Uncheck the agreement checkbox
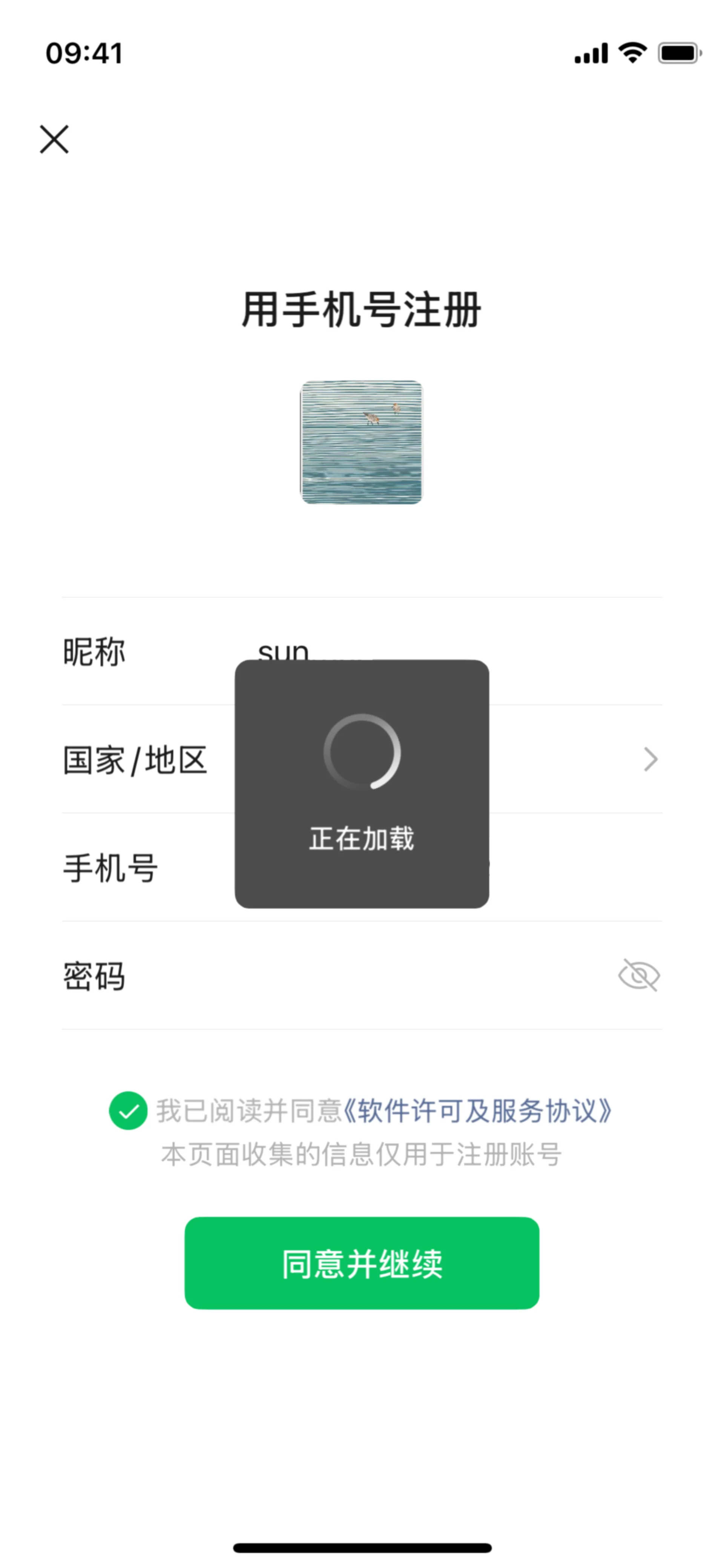Image resolution: width=724 pixels, height=1568 pixels. point(128,1111)
